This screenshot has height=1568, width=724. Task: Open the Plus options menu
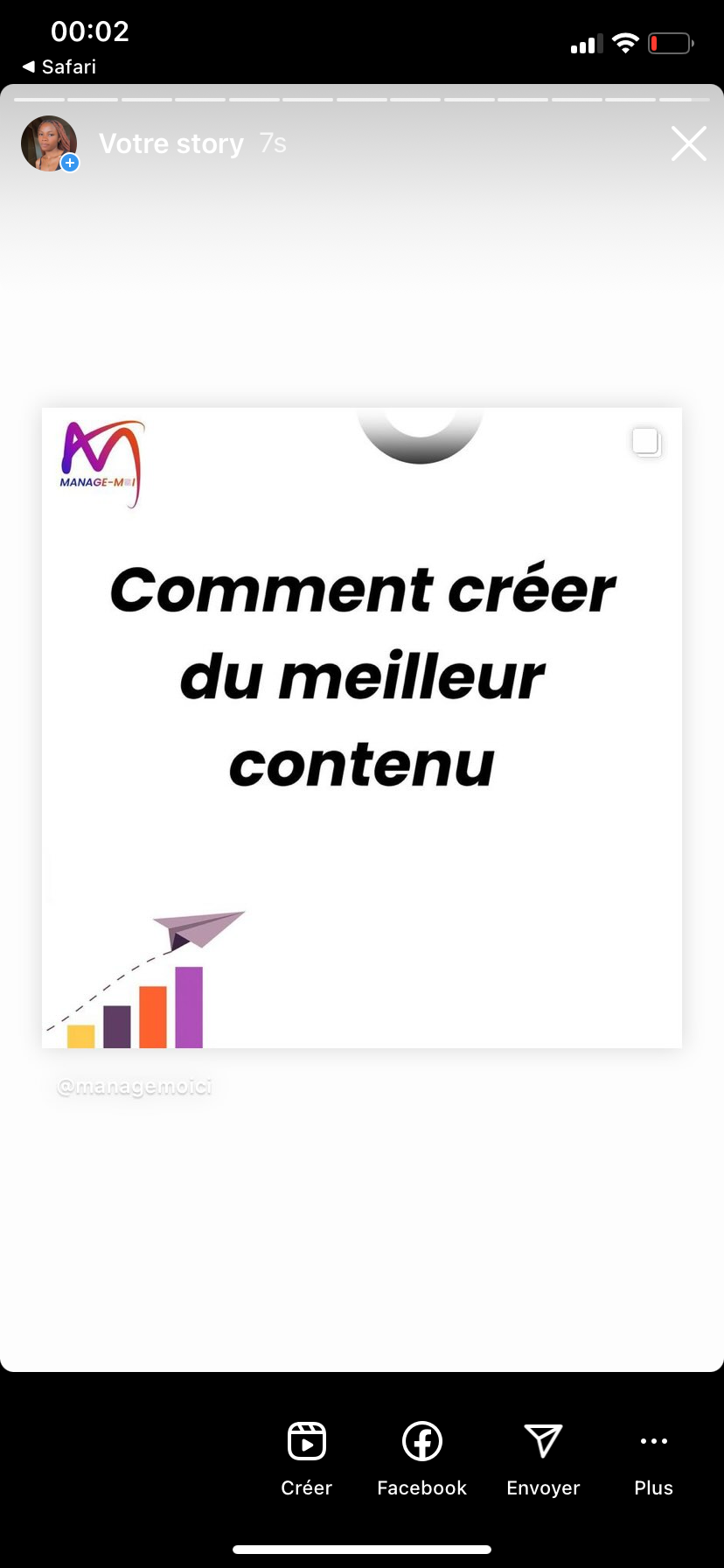pyautogui.click(x=653, y=1459)
